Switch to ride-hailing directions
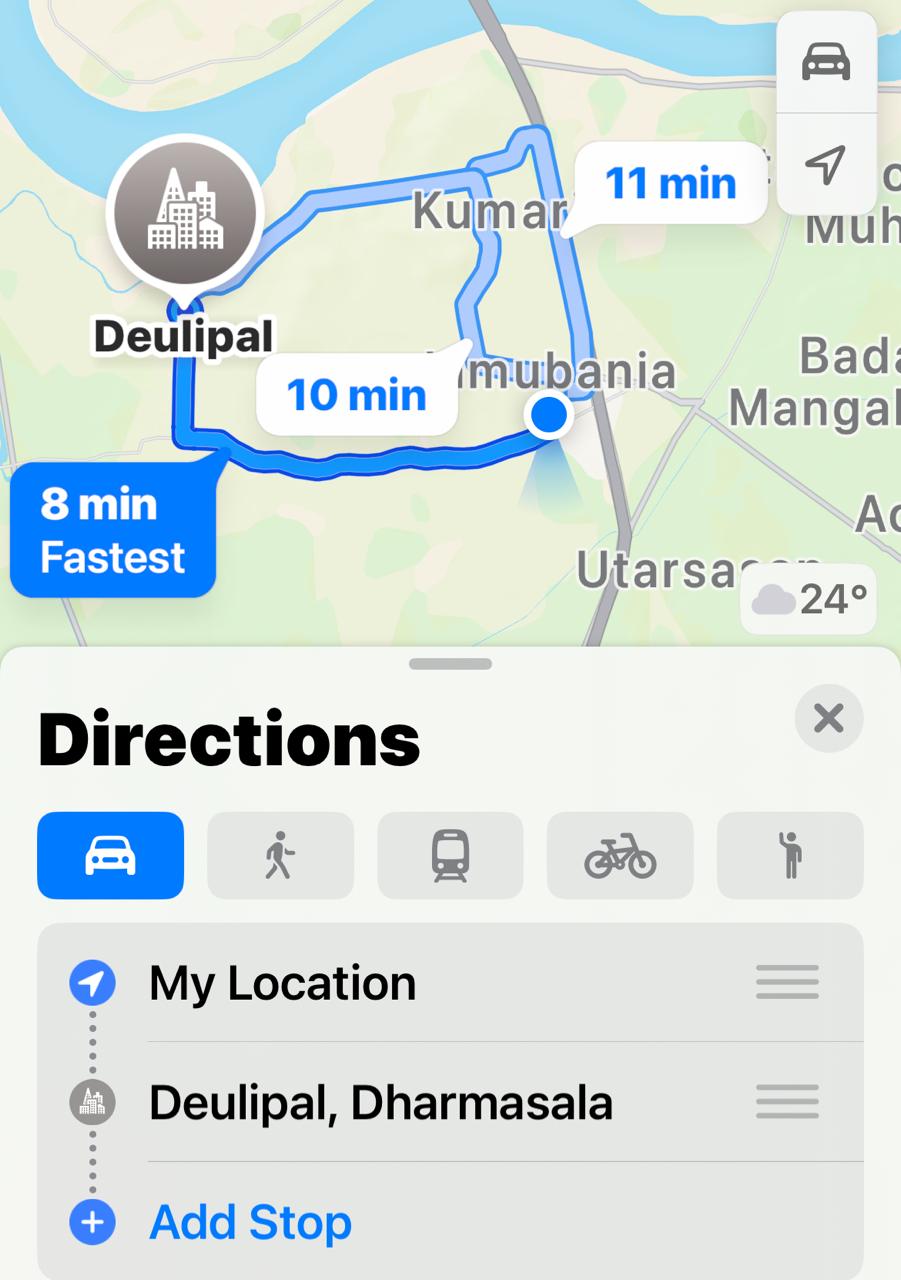Image resolution: width=901 pixels, height=1280 pixels. point(790,856)
